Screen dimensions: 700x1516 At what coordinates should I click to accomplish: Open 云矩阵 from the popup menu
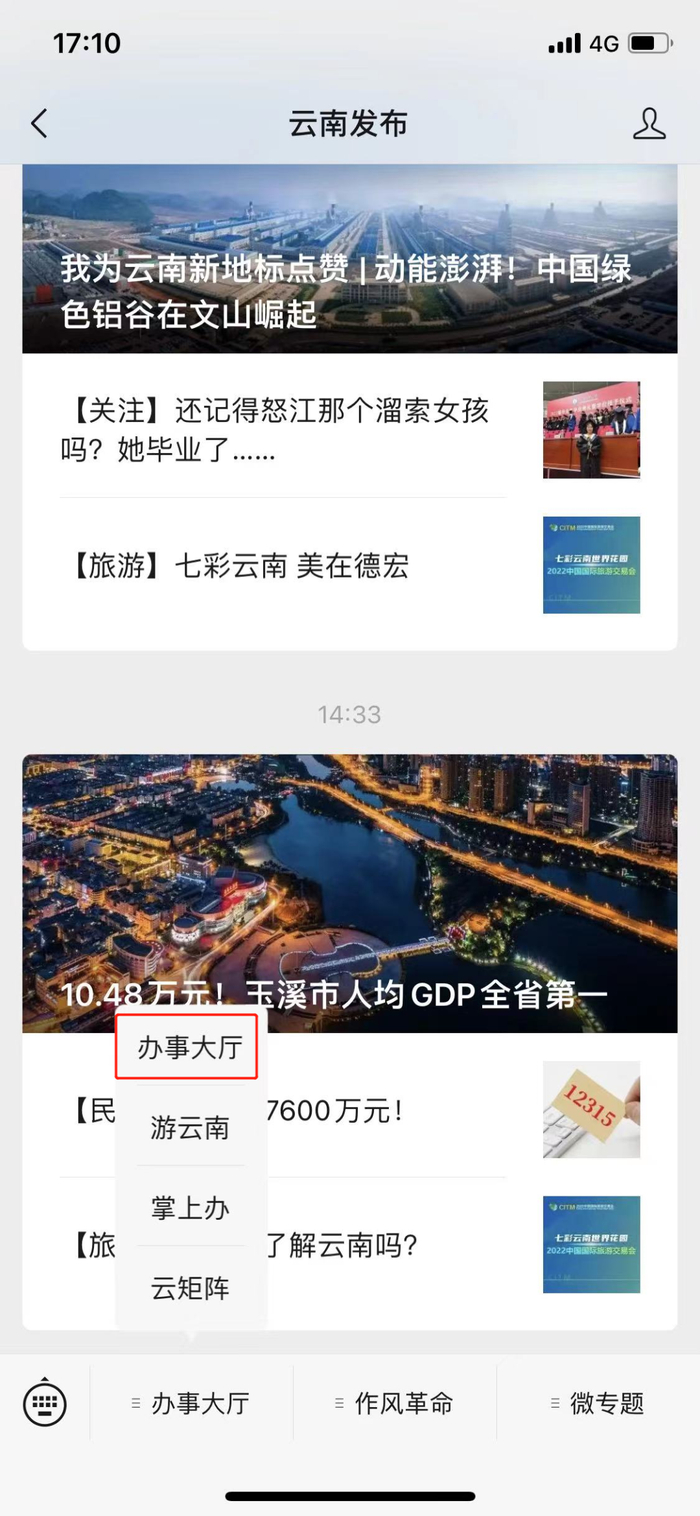click(190, 1288)
